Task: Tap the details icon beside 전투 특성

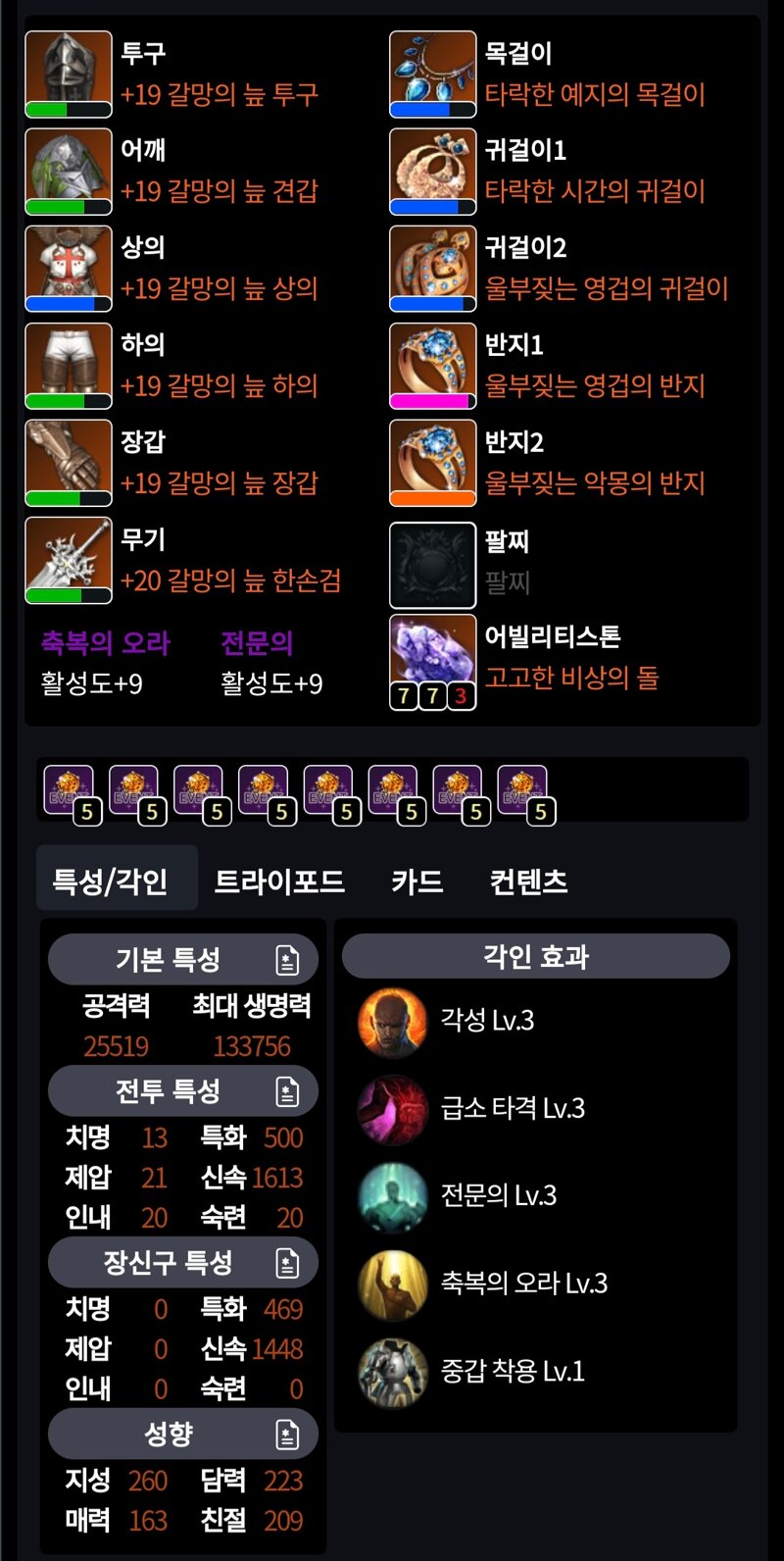Action: (x=287, y=1091)
